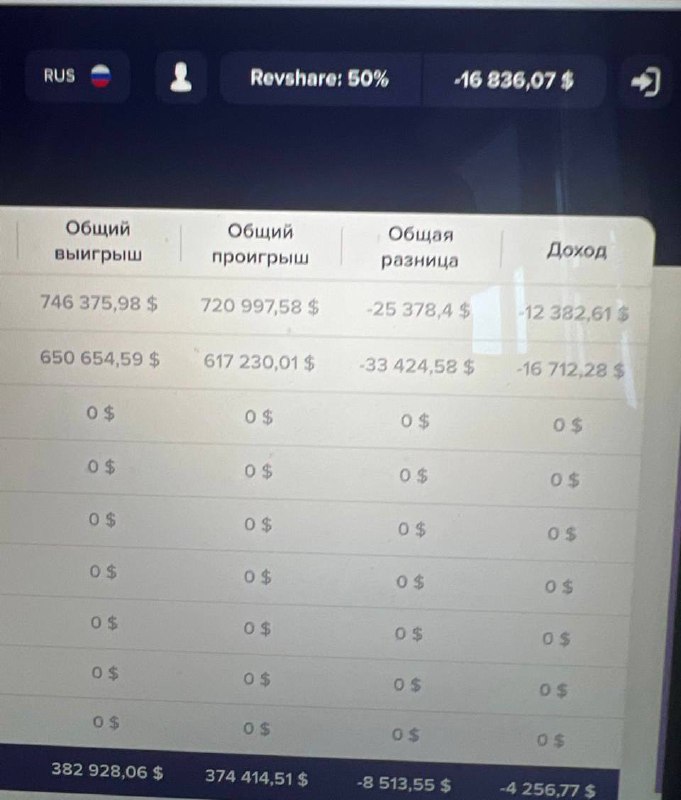
Task: Open the user profile icon
Action: point(181,78)
